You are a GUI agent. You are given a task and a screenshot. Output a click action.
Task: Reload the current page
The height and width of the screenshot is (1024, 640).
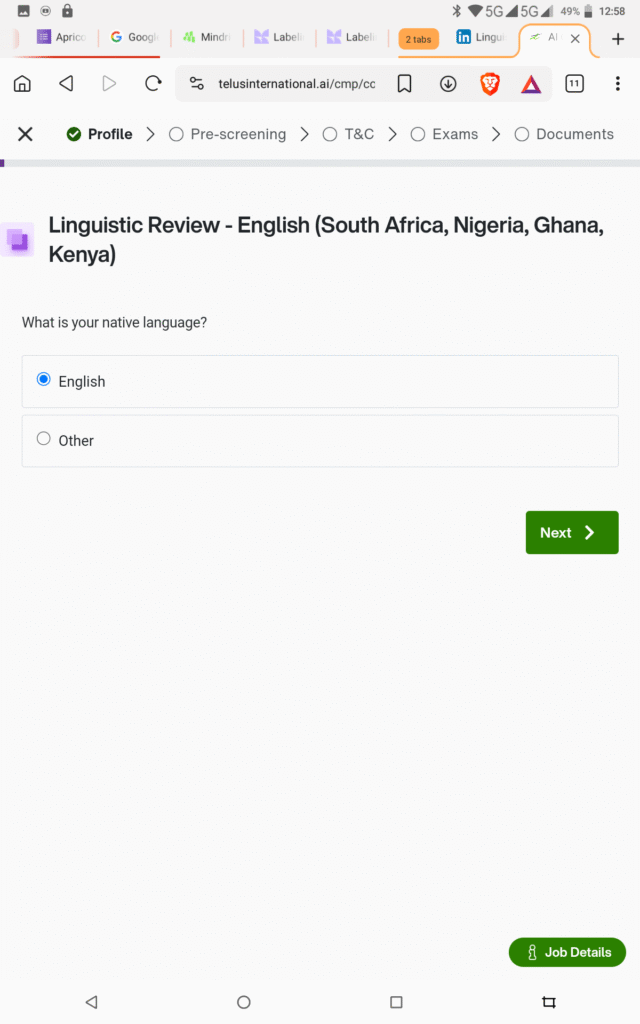[153, 84]
